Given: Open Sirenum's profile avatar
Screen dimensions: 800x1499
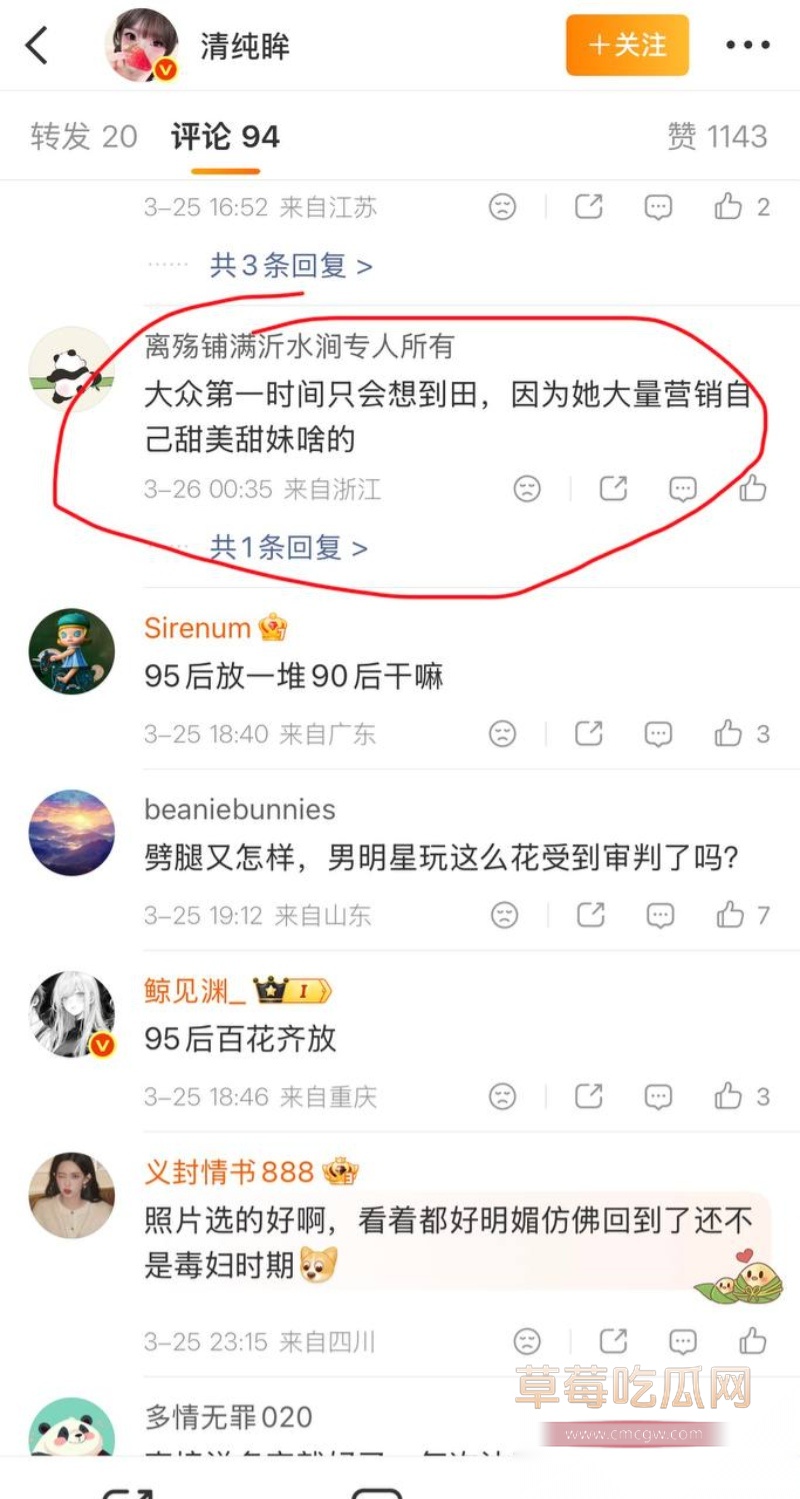Looking at the screenshot, I should click(x=71, y=651).
